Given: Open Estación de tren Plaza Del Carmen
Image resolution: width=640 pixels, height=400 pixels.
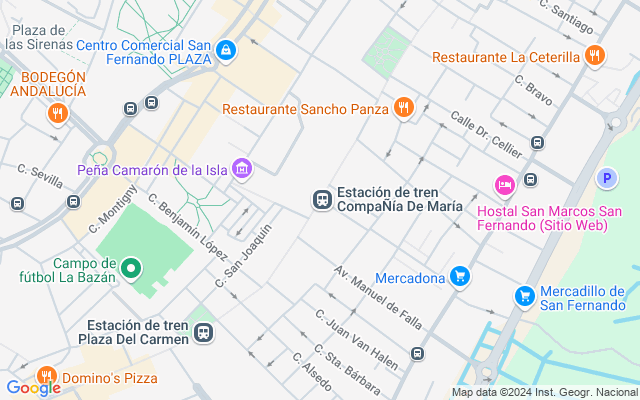Looking at the screenshot, I should coord(204,332).
